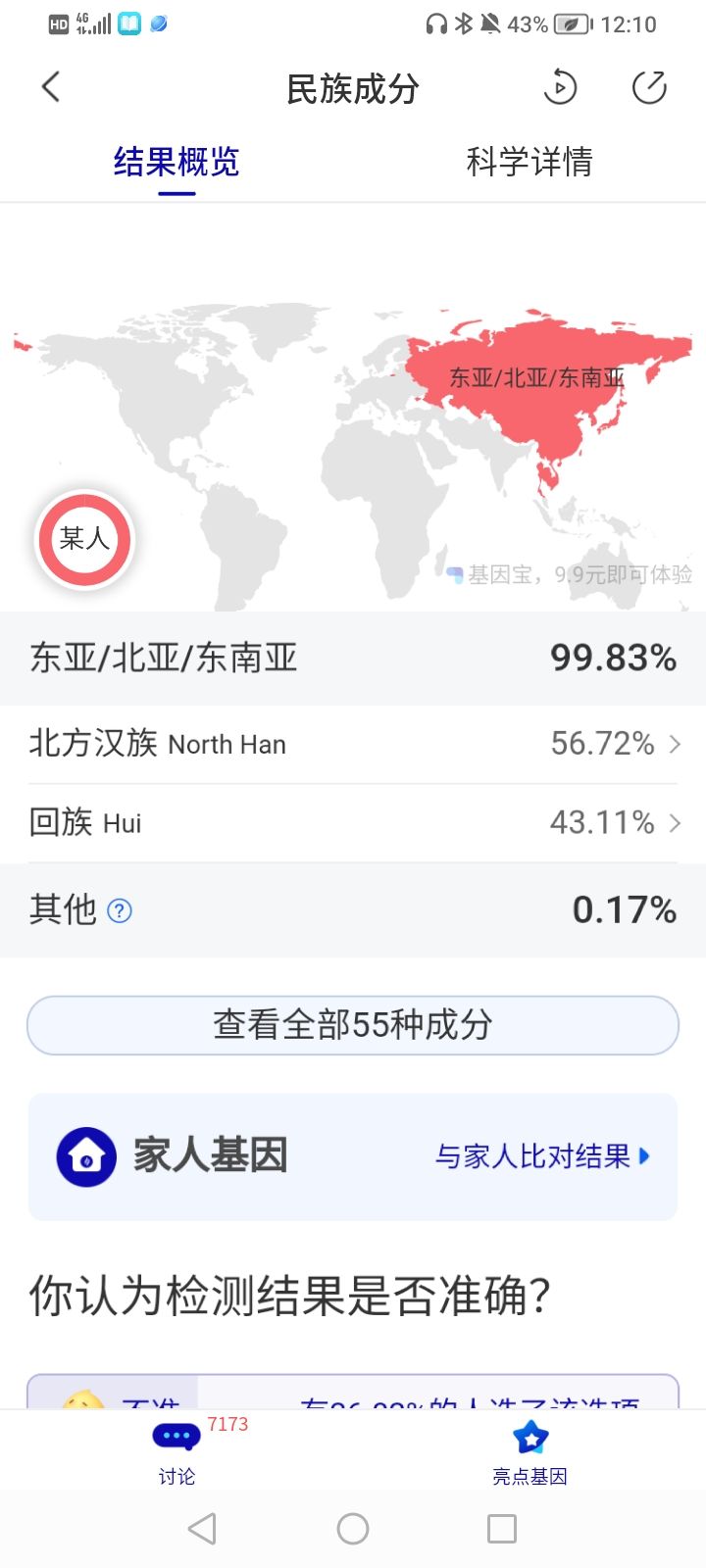Open the 北方汉族 North Han details
Image resolution: width=706 pixels, height=1568 pixels.
click(x=353, y=744)
